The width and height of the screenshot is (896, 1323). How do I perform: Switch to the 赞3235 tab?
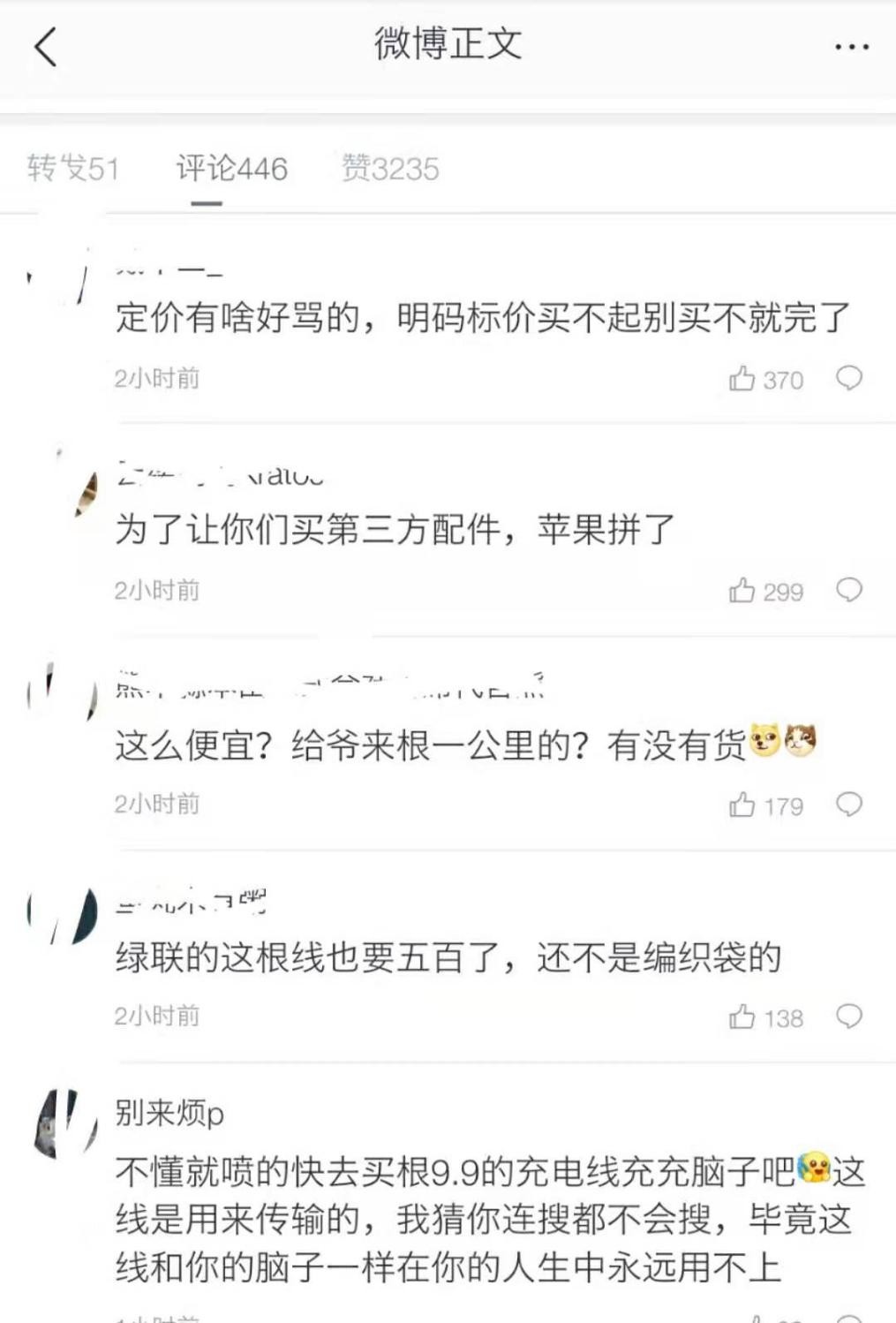coord(390,168)
